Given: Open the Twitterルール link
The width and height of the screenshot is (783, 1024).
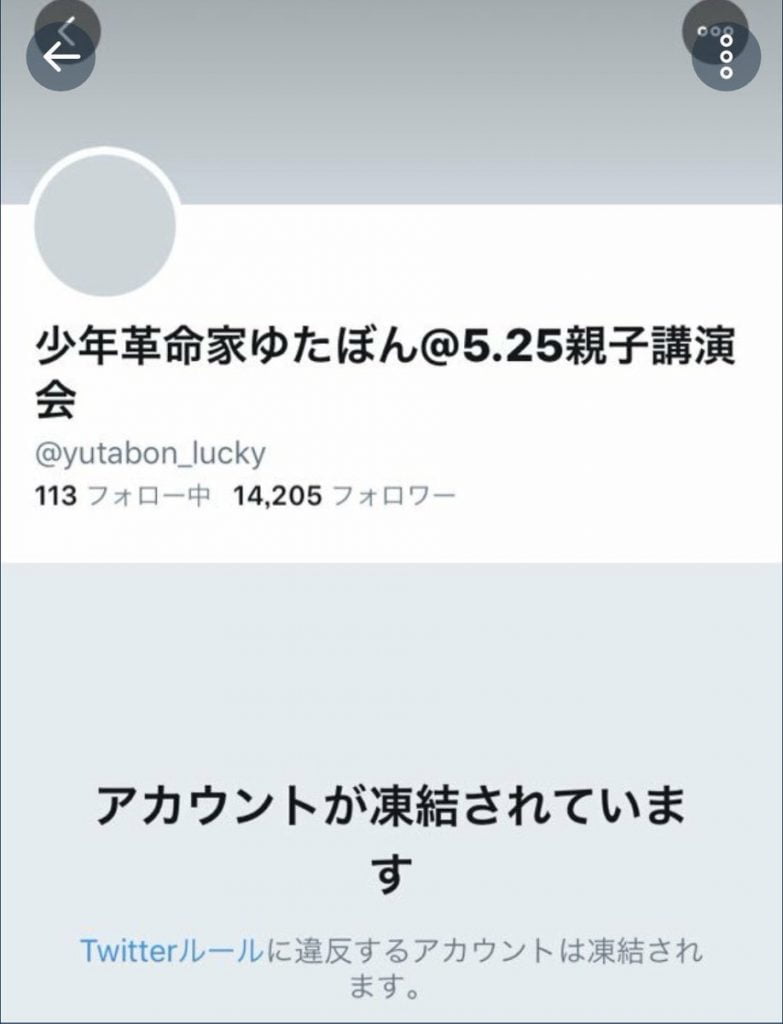Looking at the screenshot, I should tap(172, 951).
